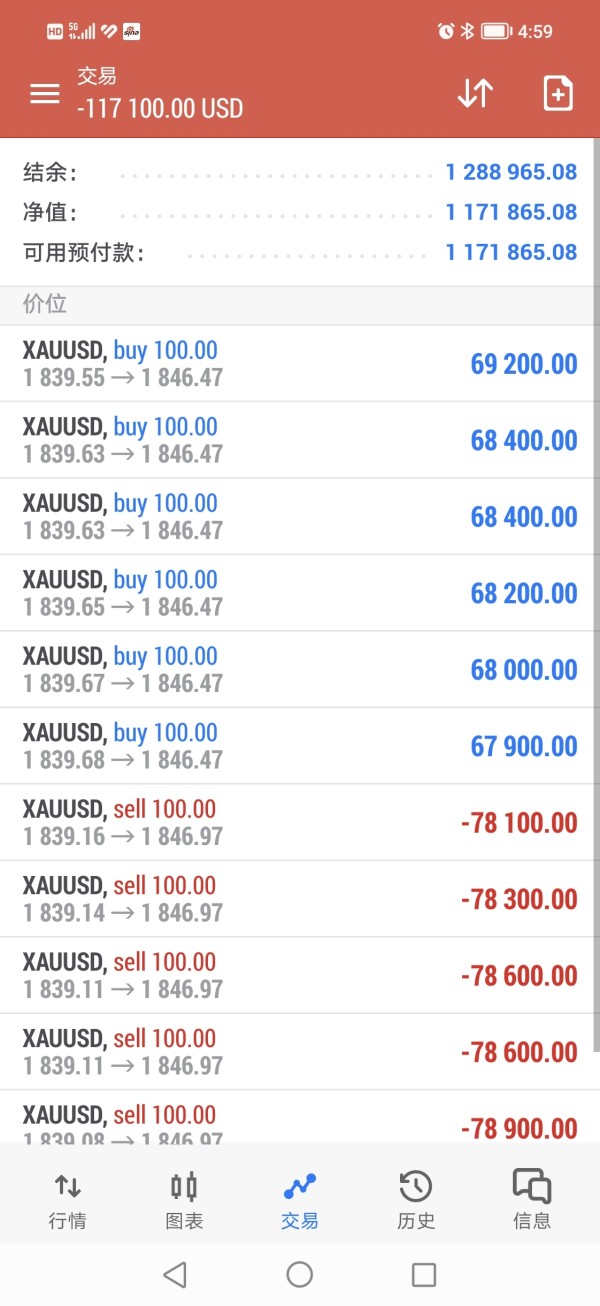Open the hamburger drawer menu

click(45, 94)
